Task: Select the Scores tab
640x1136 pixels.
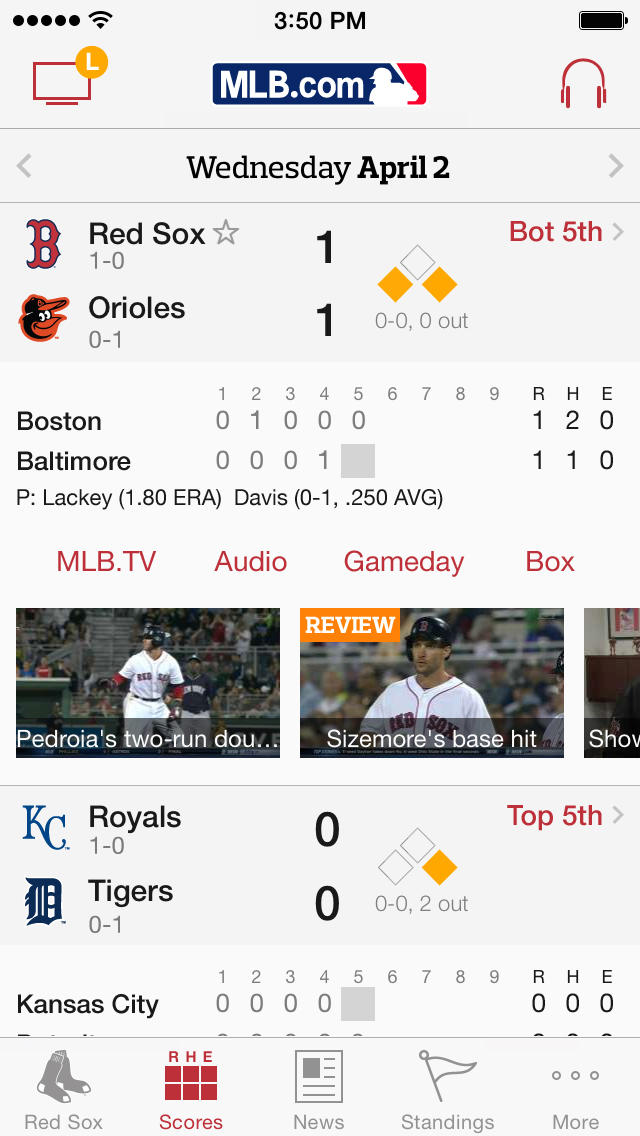Action: pyautogui.click(x=191, y=1088)
